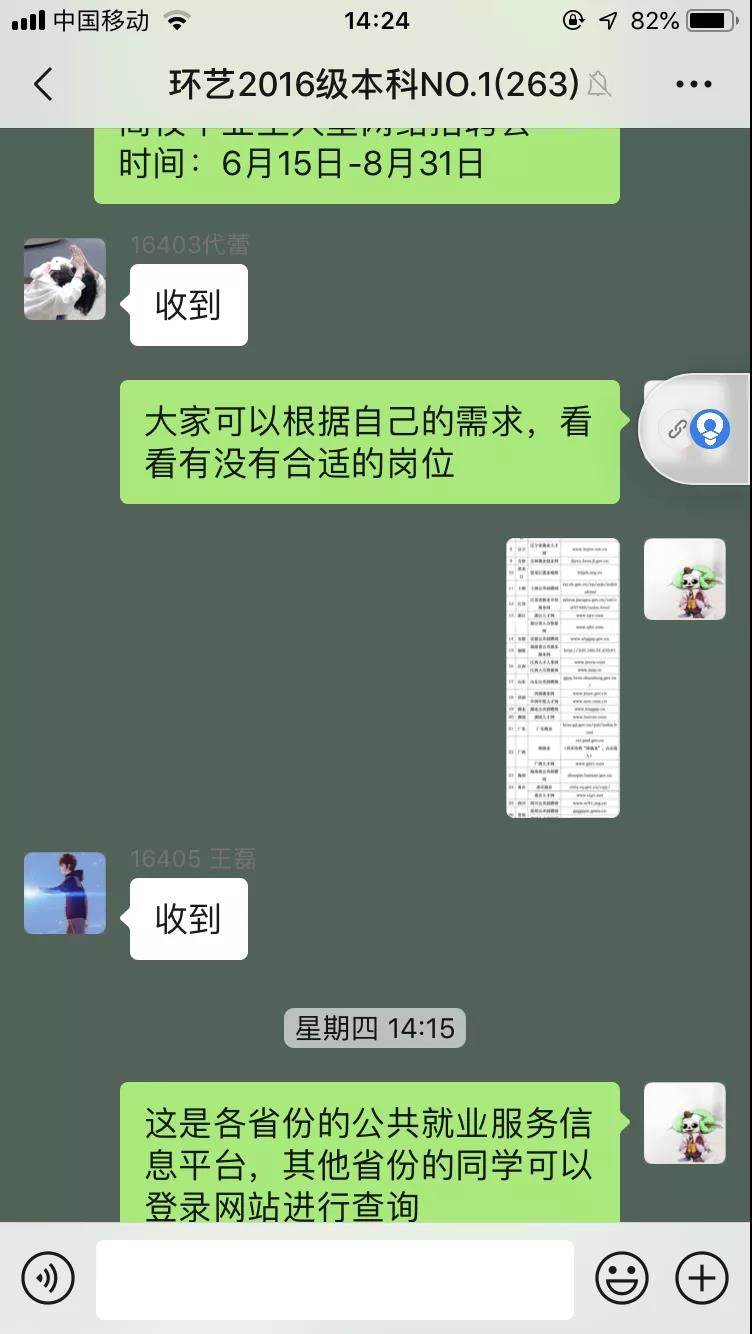
Task: View 16405 王磊's profile avatar
Action: pos(65,893)
